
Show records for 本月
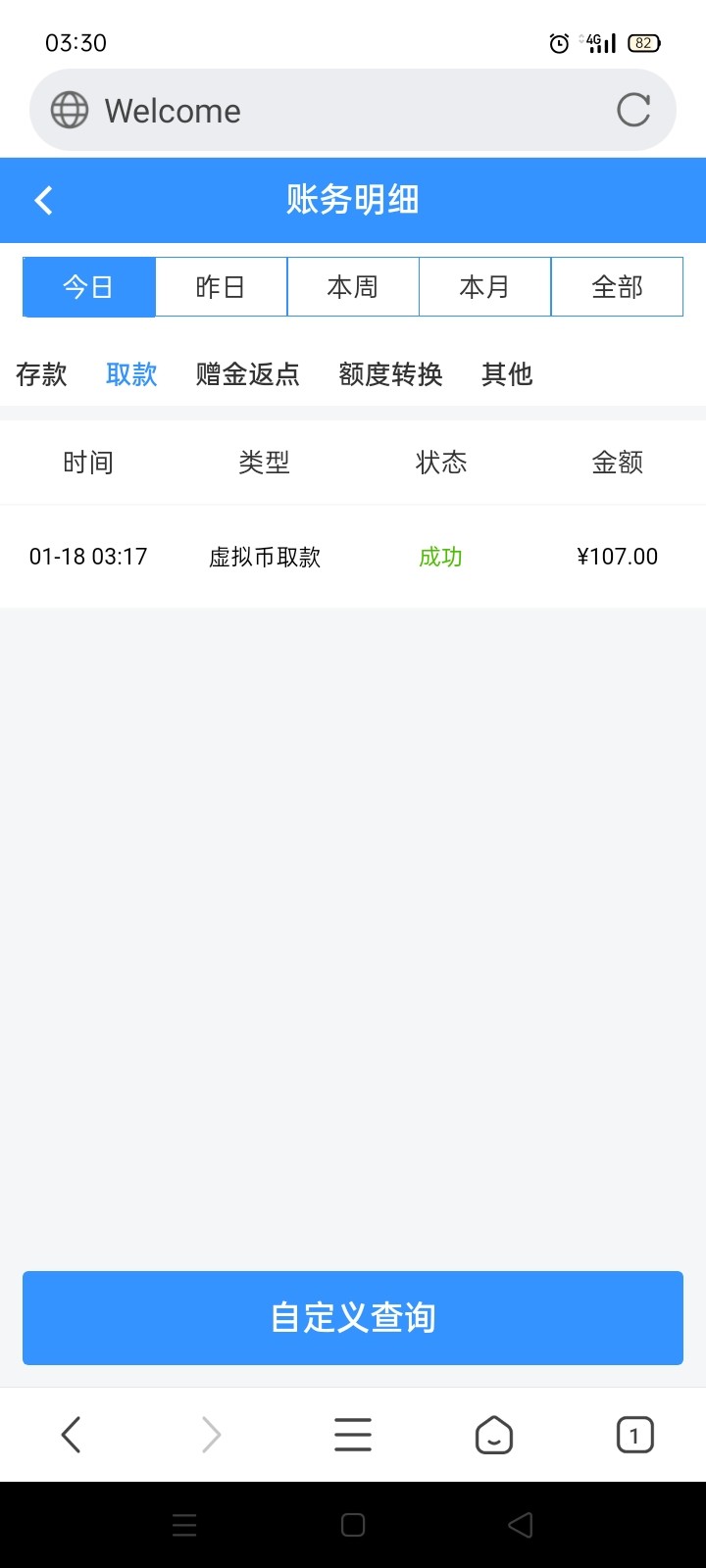point(484,287)
